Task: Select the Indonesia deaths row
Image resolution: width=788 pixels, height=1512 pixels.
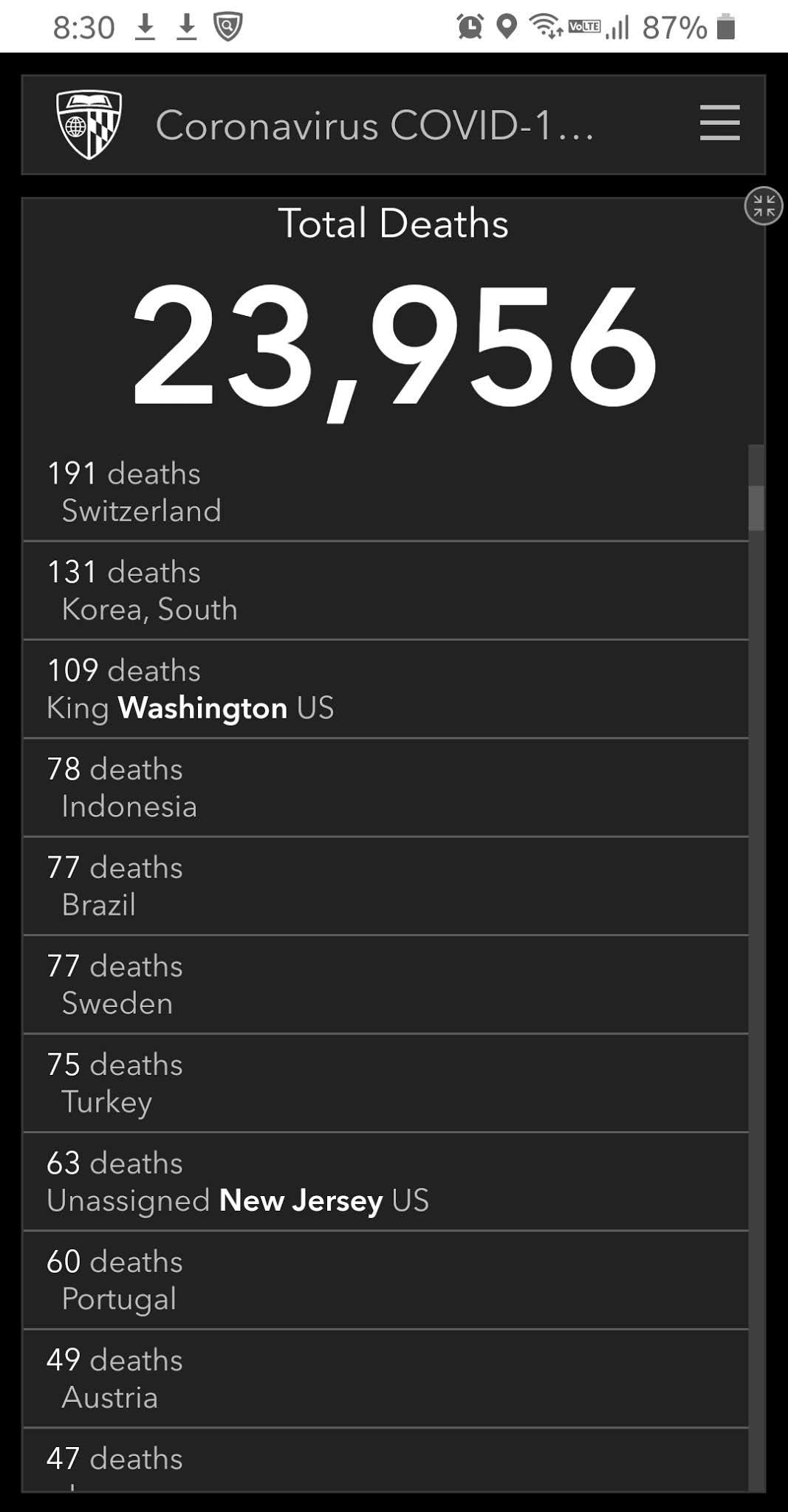Action: [x=386, y=788]
